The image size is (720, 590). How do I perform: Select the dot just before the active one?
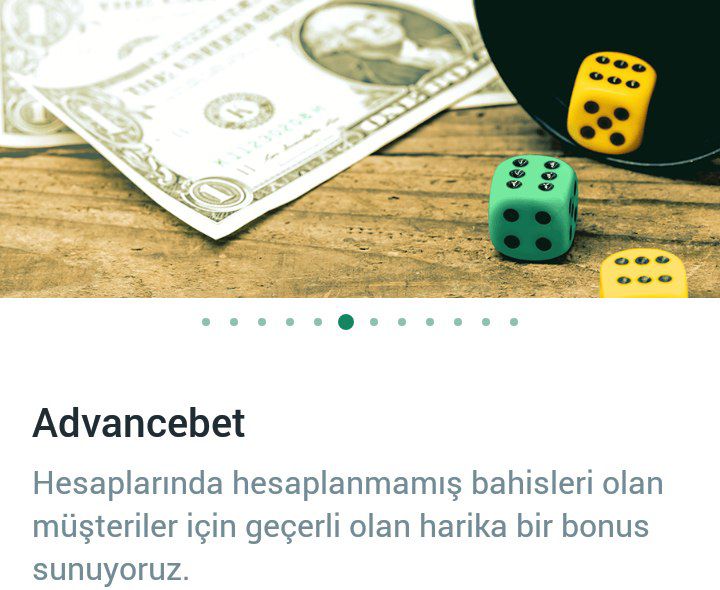point(318,322)
